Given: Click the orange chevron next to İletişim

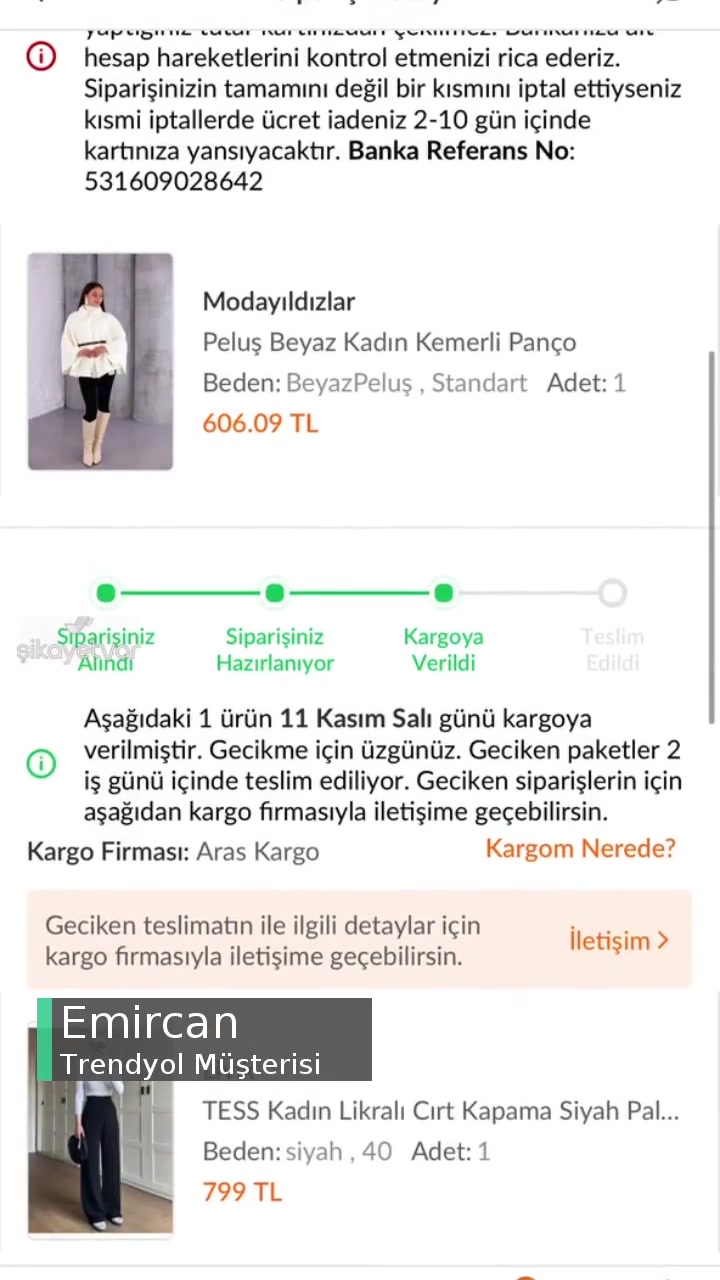Looking at the screenshot, I should [663, 940].
